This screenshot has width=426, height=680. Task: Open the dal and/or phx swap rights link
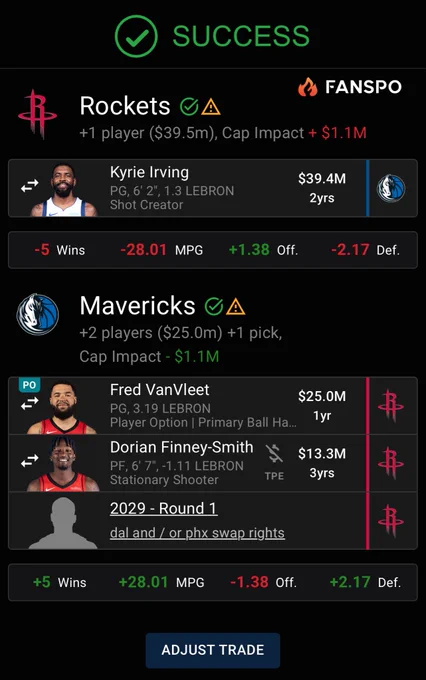[197, 533]
